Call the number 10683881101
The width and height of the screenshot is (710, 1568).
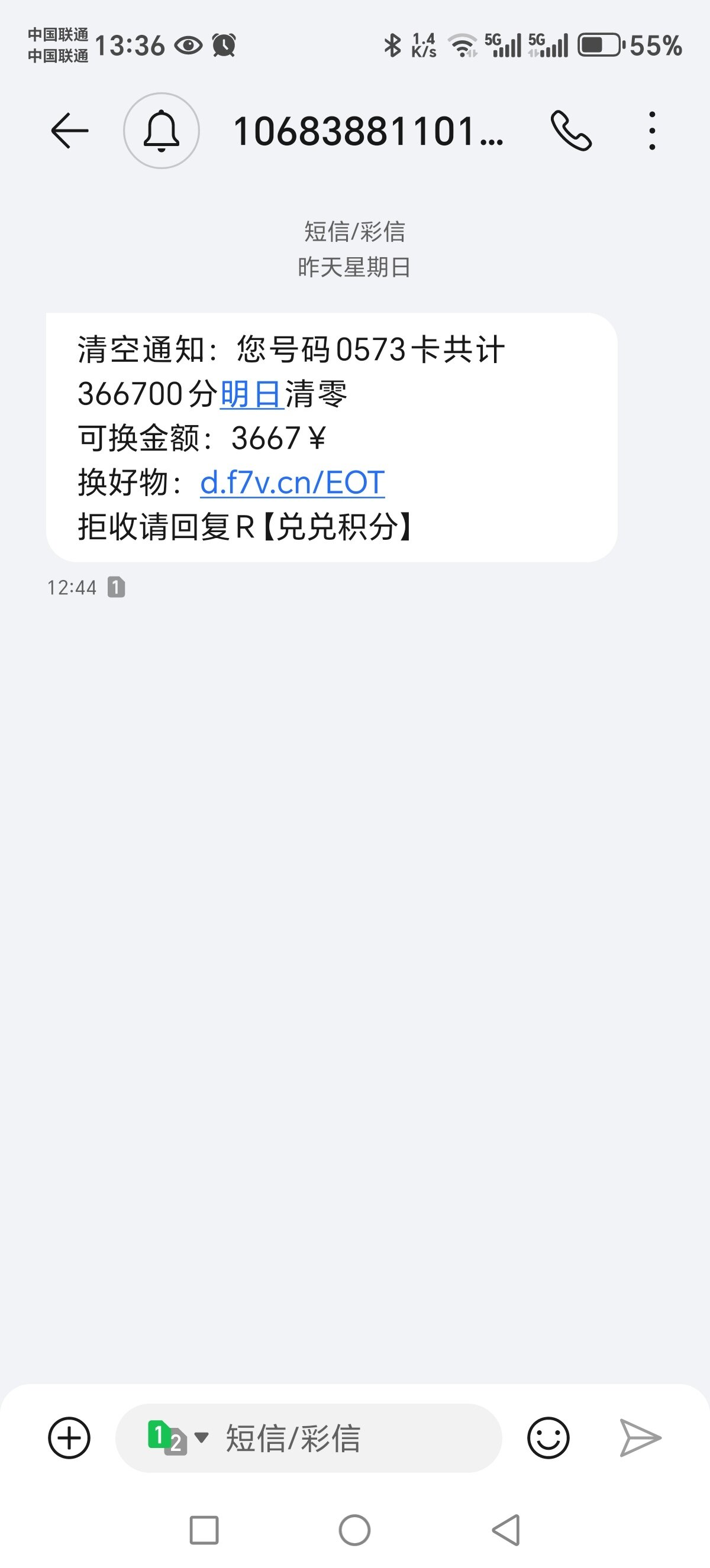(570, 131)
